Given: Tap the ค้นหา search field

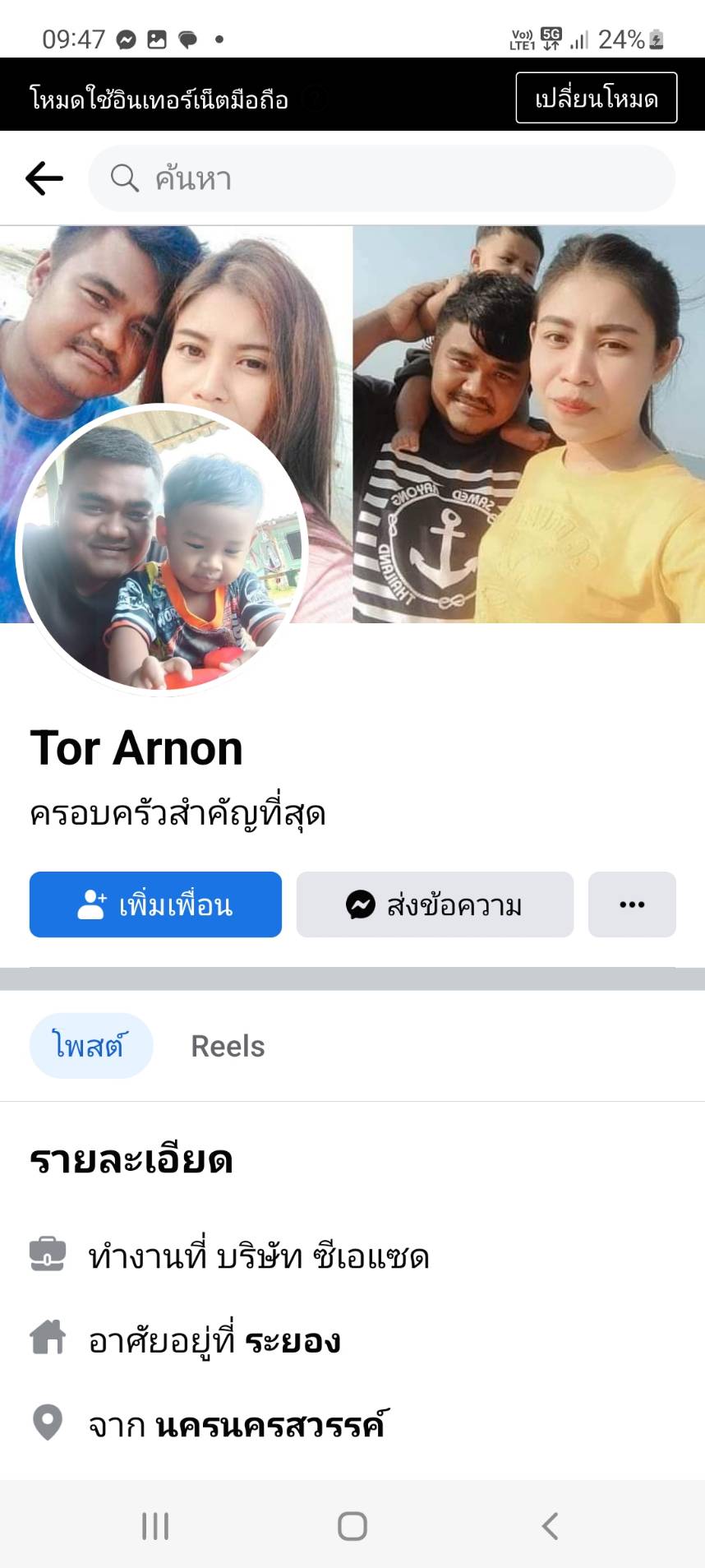Looking at the screenshot, I should coord(381,178).
